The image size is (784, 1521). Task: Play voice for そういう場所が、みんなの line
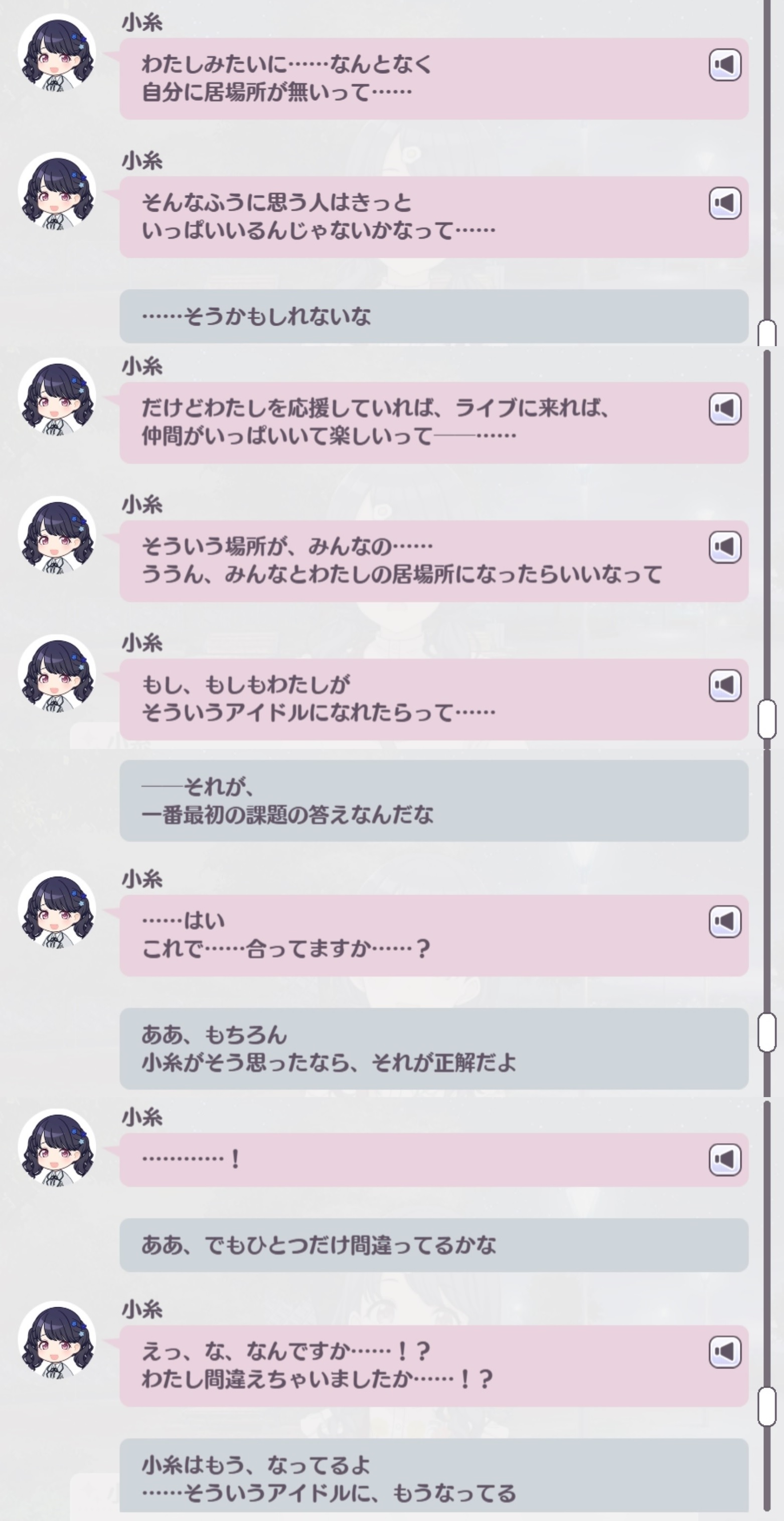(725, 547)
